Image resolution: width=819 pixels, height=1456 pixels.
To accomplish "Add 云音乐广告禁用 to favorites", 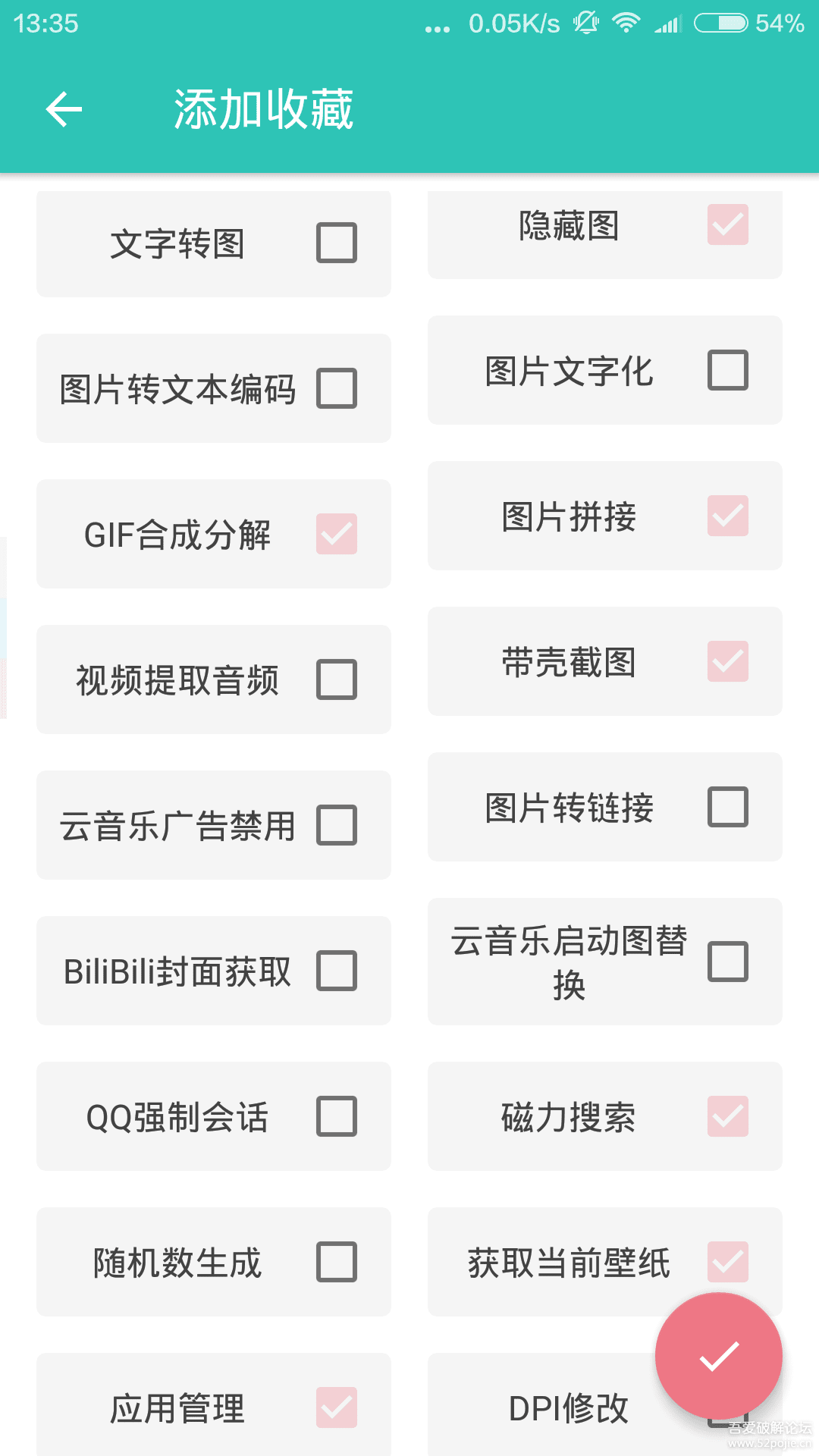I will click(x=337, y=825).
